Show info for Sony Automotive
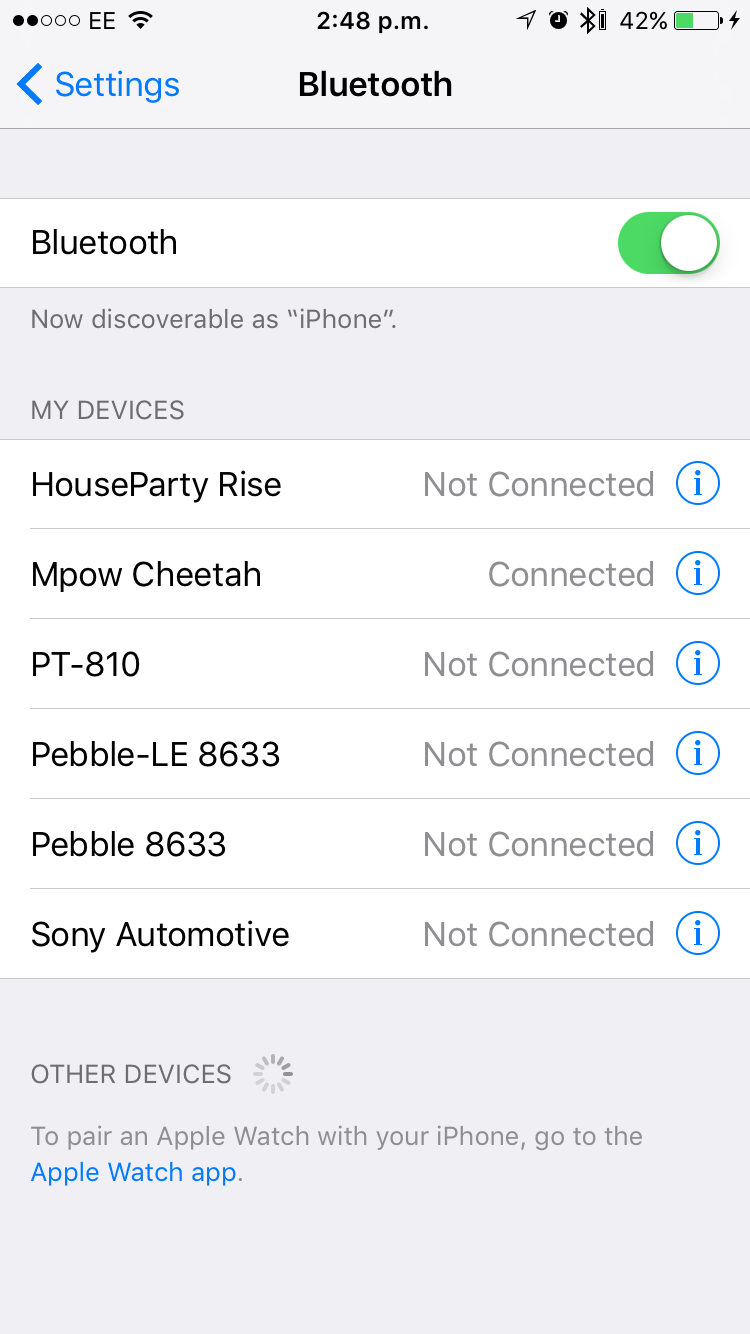 (698, 935)
